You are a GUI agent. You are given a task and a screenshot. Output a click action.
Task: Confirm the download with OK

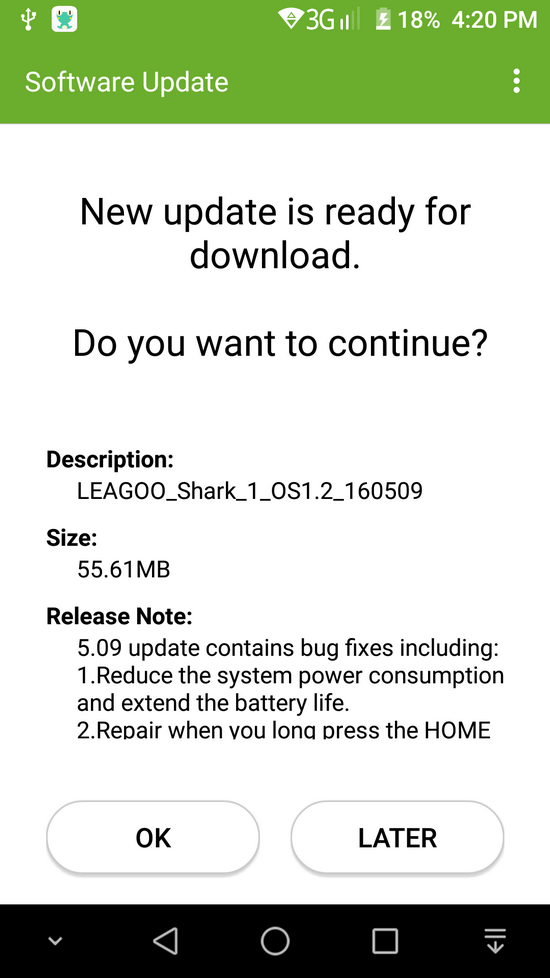coord(153,838)
